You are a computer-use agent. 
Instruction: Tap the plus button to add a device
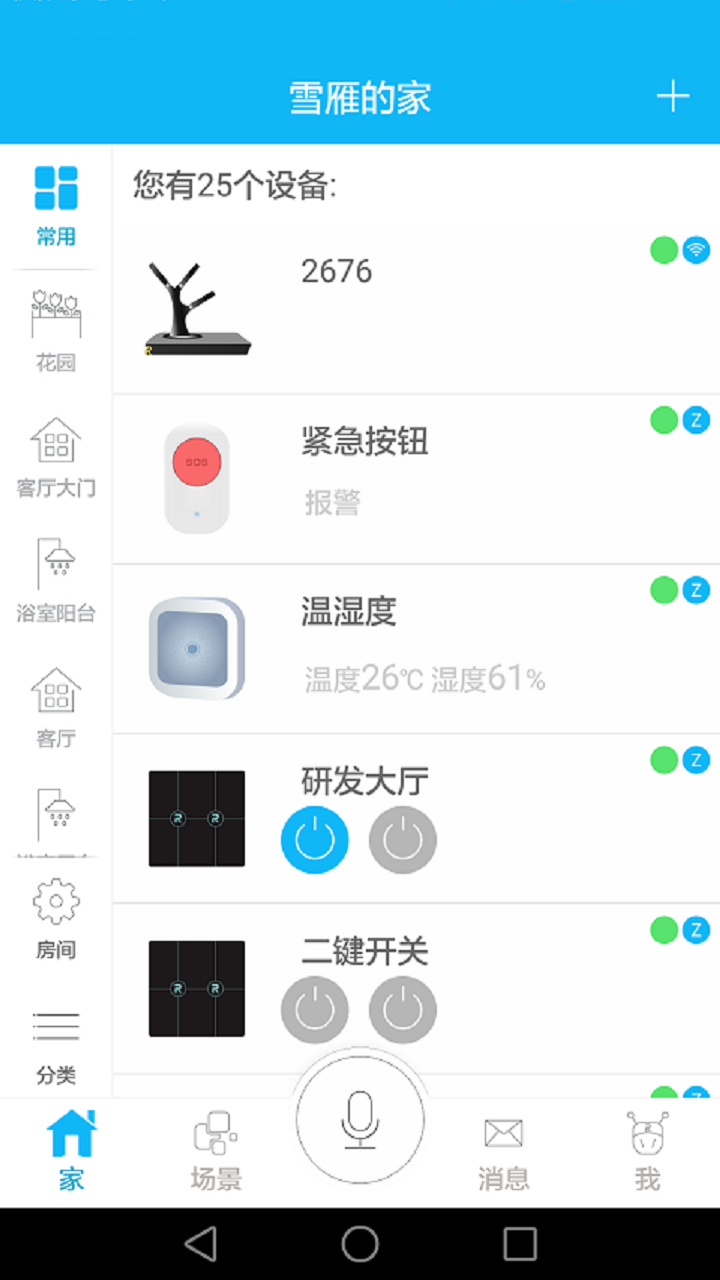pos(671,96)
